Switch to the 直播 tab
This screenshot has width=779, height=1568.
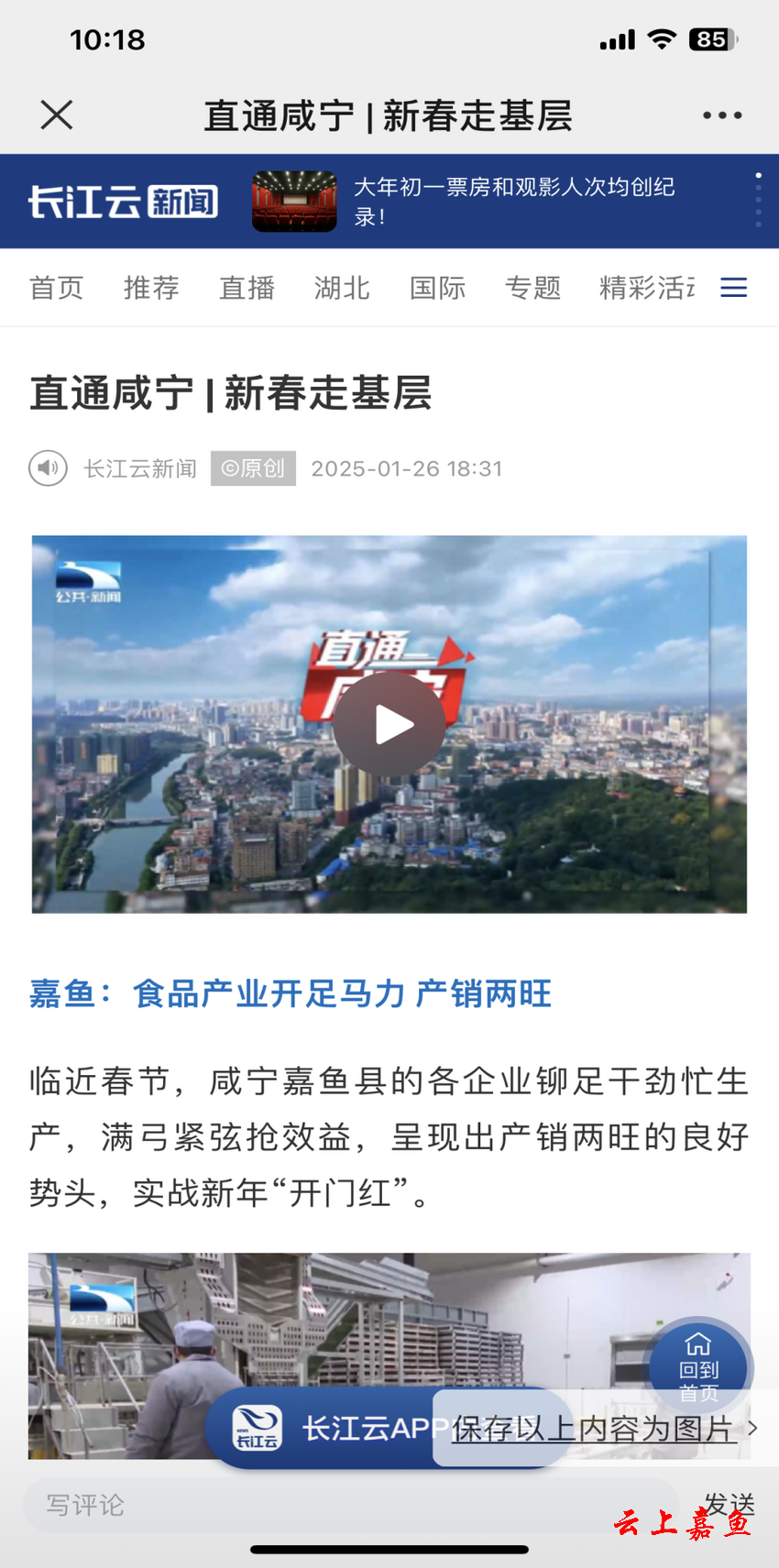point(247,288)
